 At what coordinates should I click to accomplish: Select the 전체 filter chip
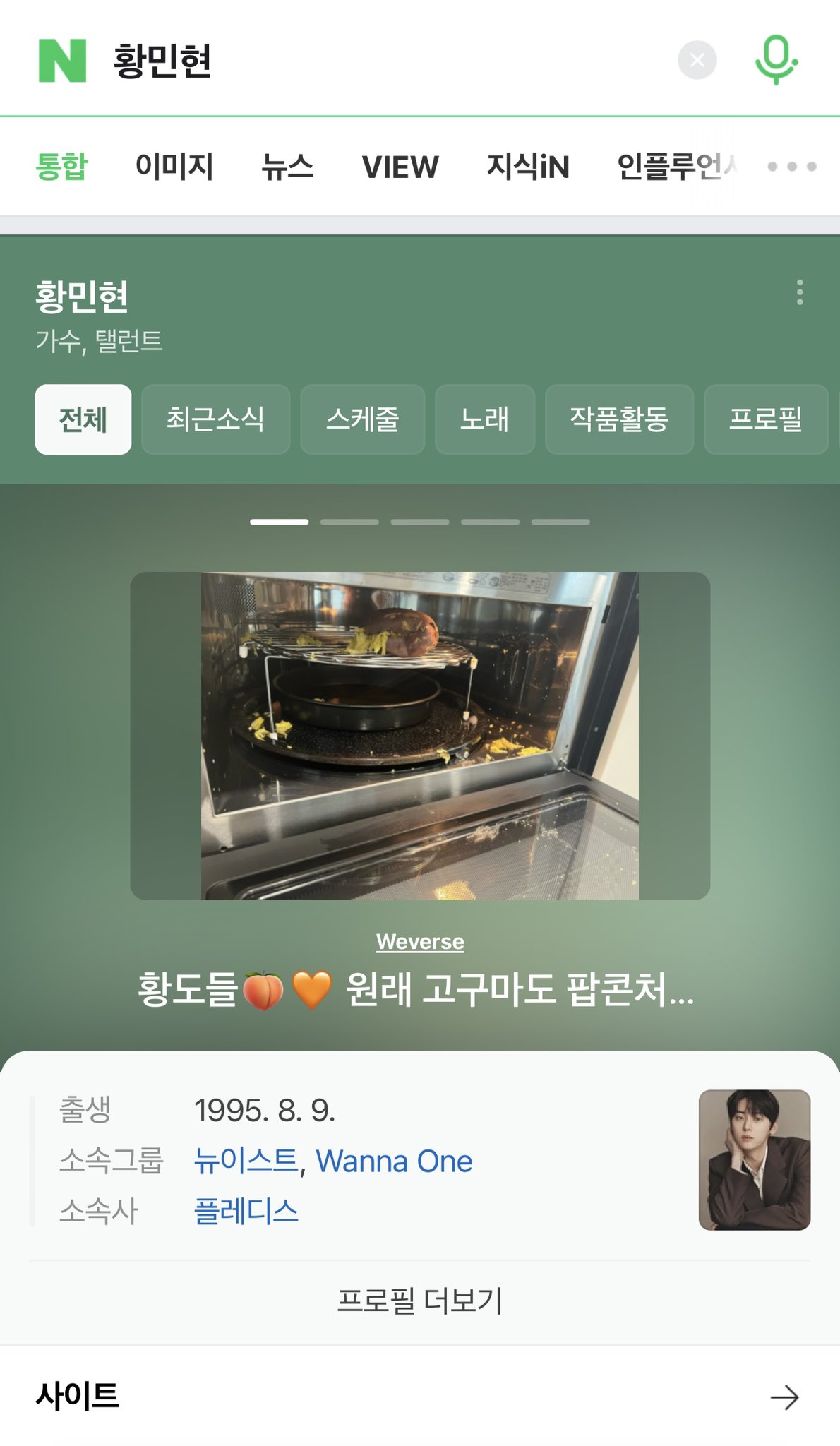pyautogui.click(x=83, y=419)
